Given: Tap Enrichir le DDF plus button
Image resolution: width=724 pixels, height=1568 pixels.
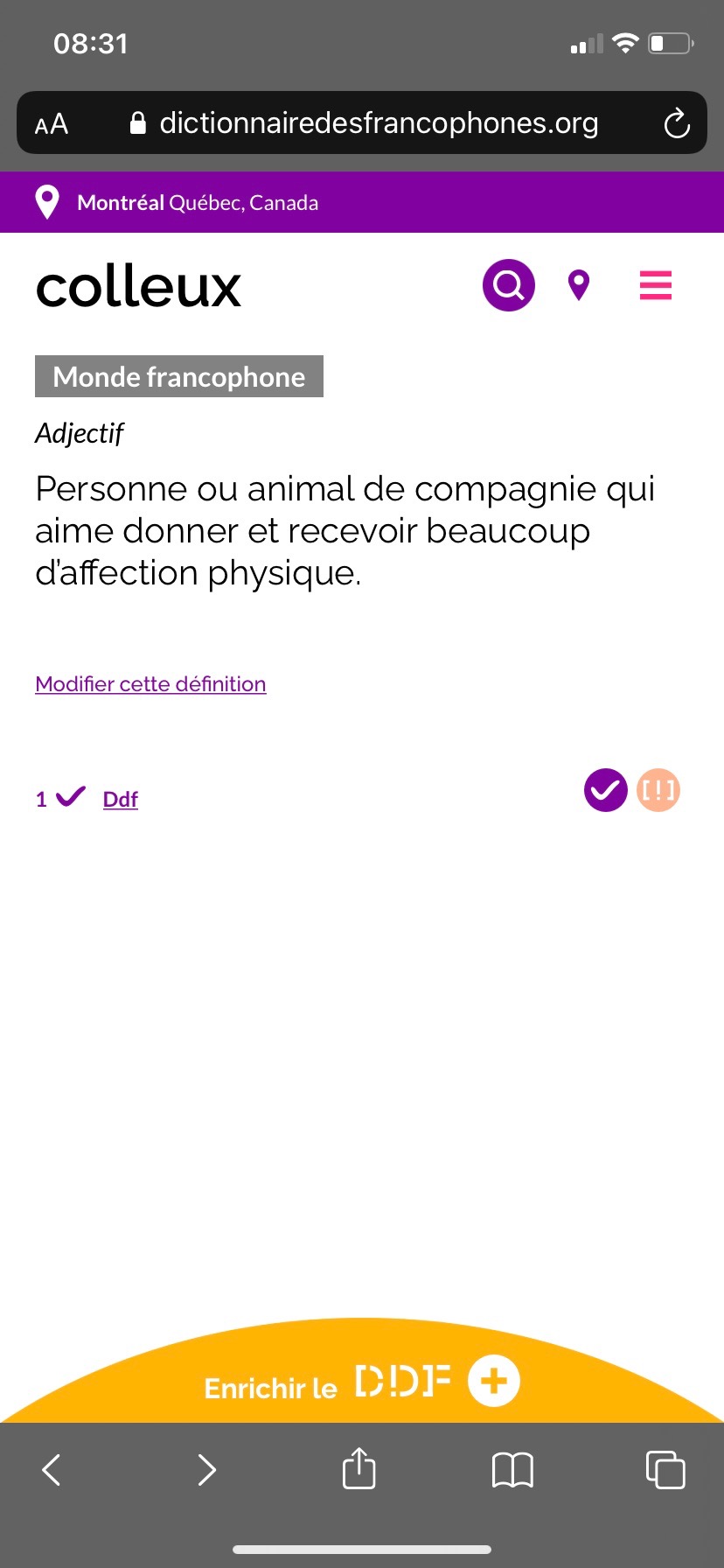Looking at the screenshot, I should 494,1382.
